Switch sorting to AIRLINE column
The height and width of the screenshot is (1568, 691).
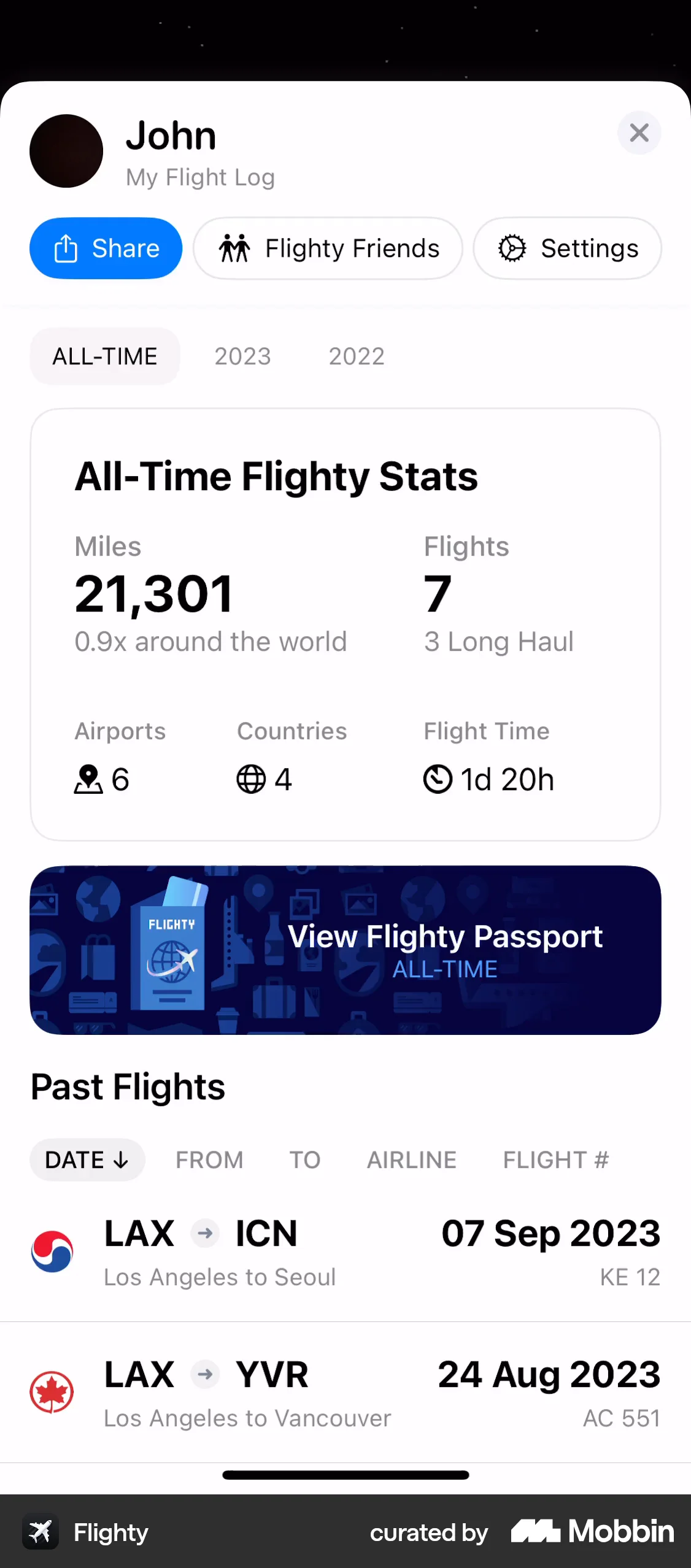coord(412,1159)
